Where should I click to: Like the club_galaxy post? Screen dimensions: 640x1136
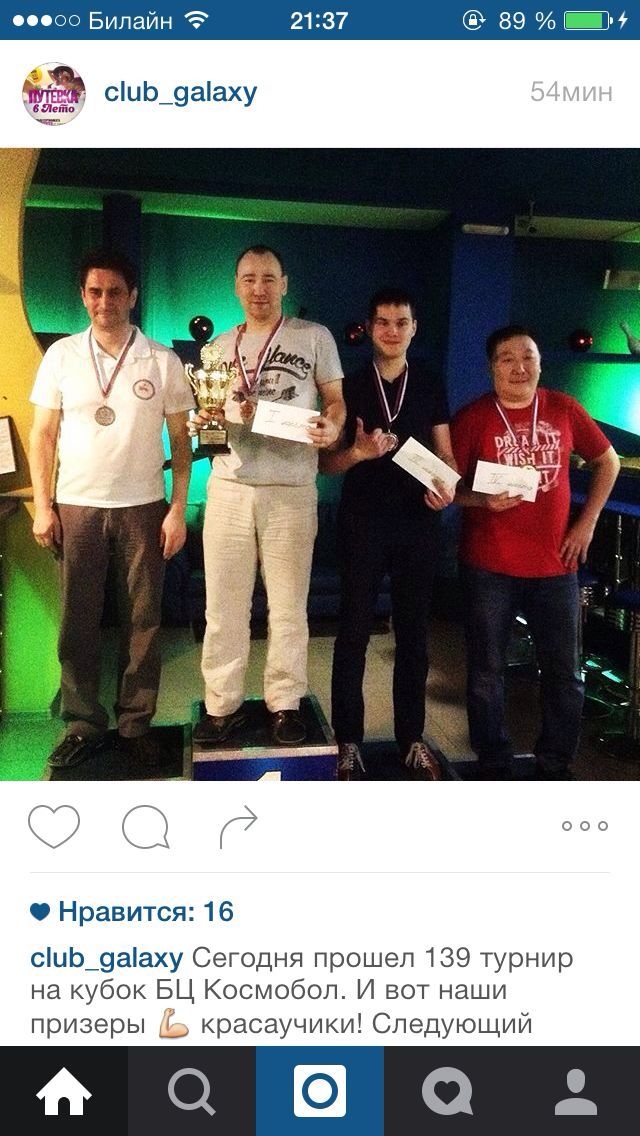54,827
